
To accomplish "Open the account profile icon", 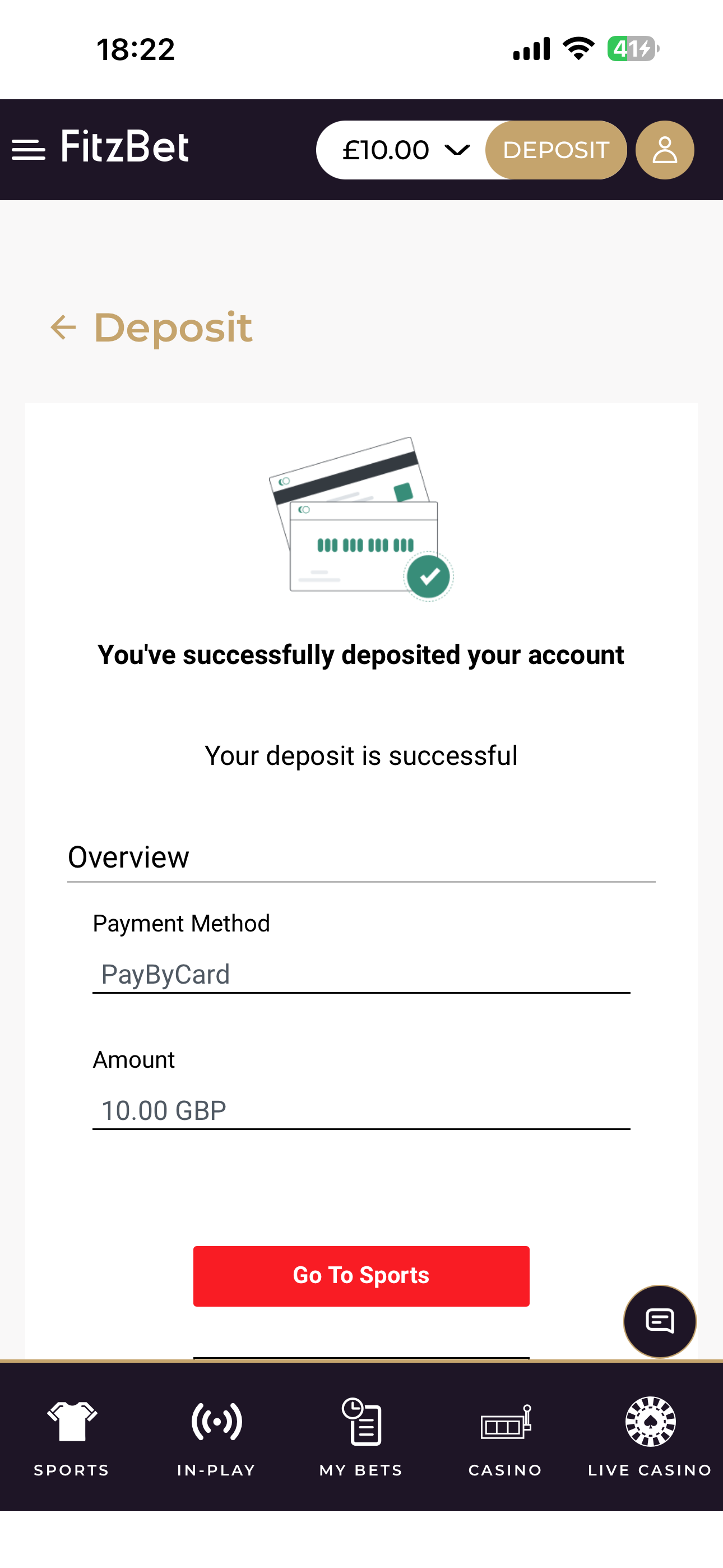I will click(x=665, y=150).
